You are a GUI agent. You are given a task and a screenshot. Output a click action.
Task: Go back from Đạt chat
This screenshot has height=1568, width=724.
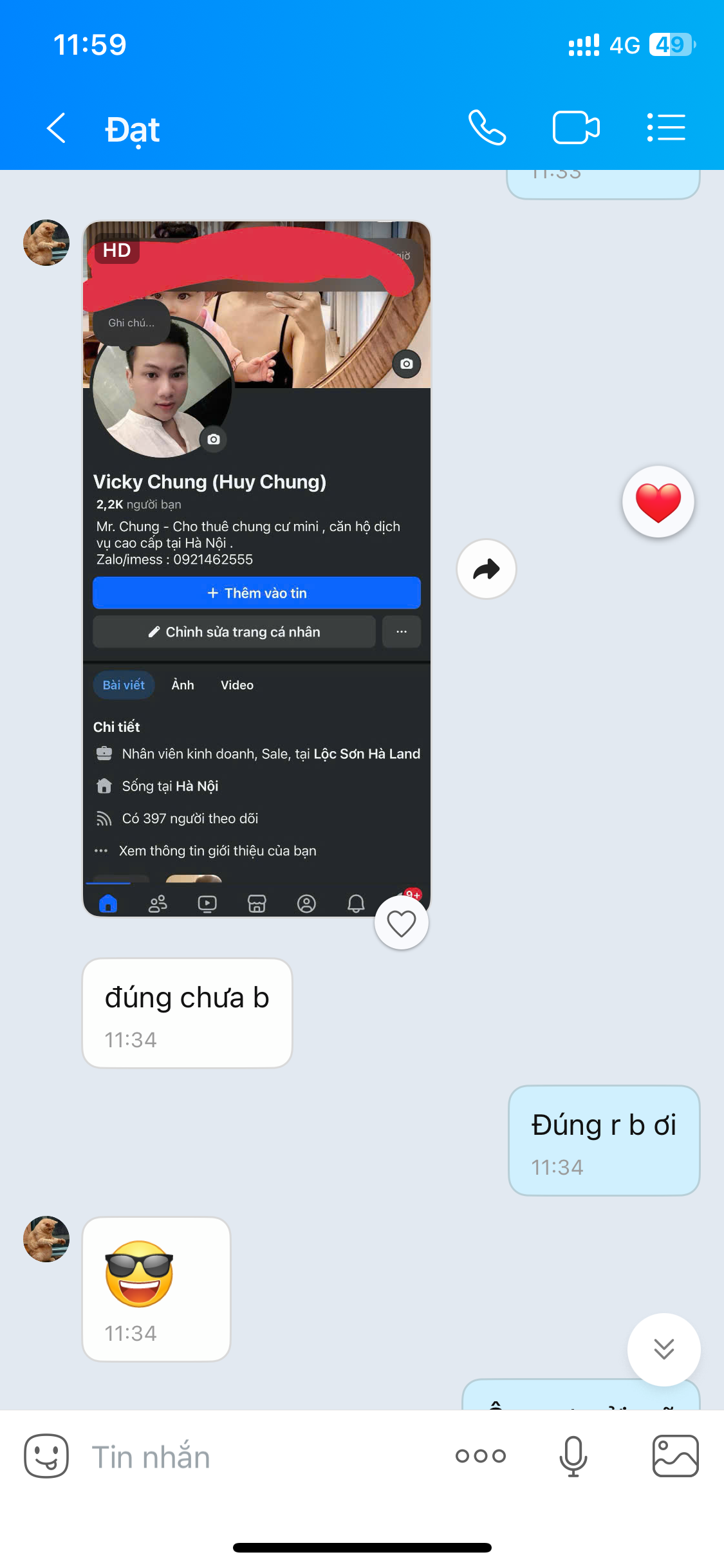57,128
